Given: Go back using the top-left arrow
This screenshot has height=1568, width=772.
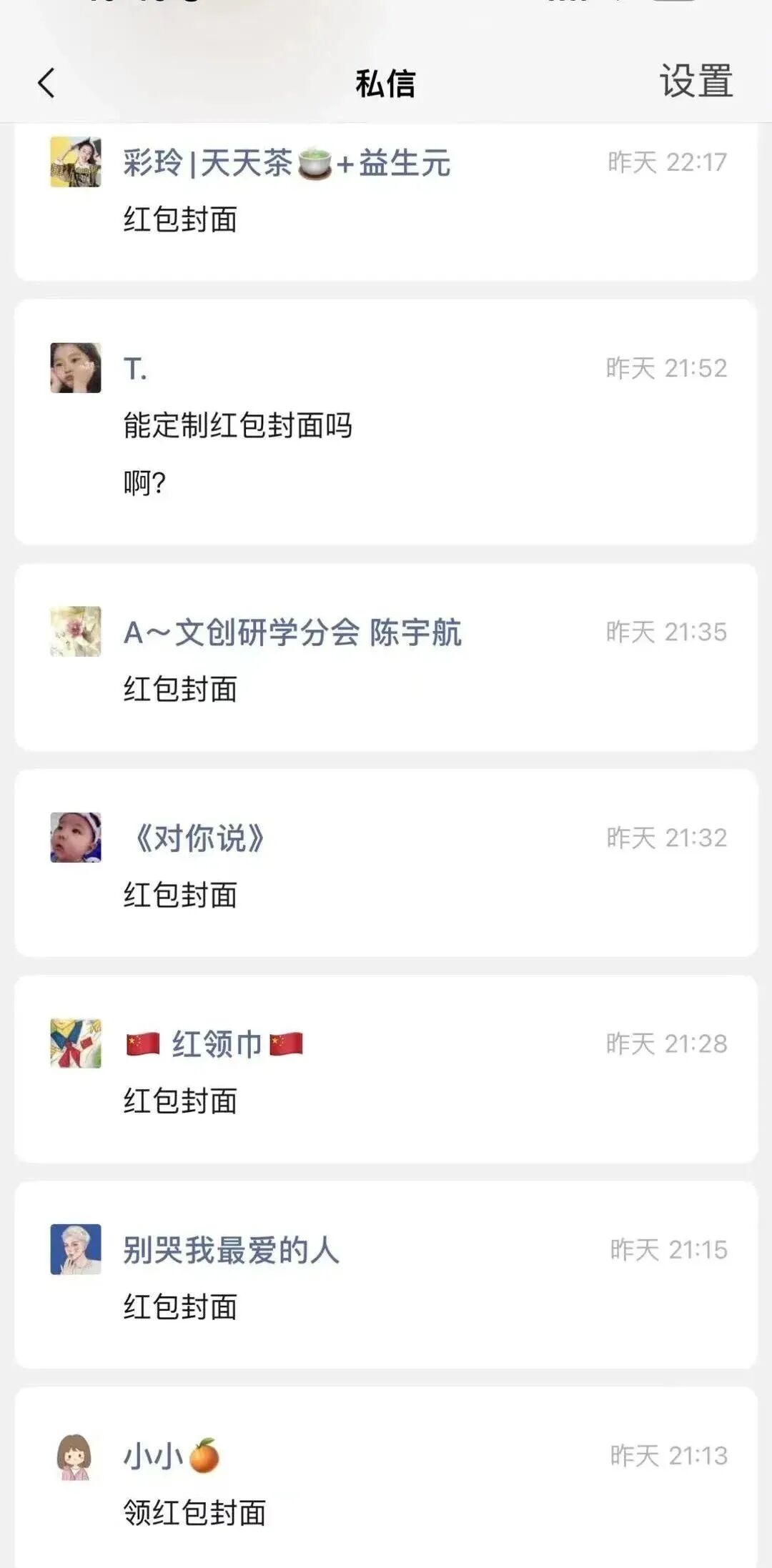Looking at the screenshot, I should (x=46, y=83).
